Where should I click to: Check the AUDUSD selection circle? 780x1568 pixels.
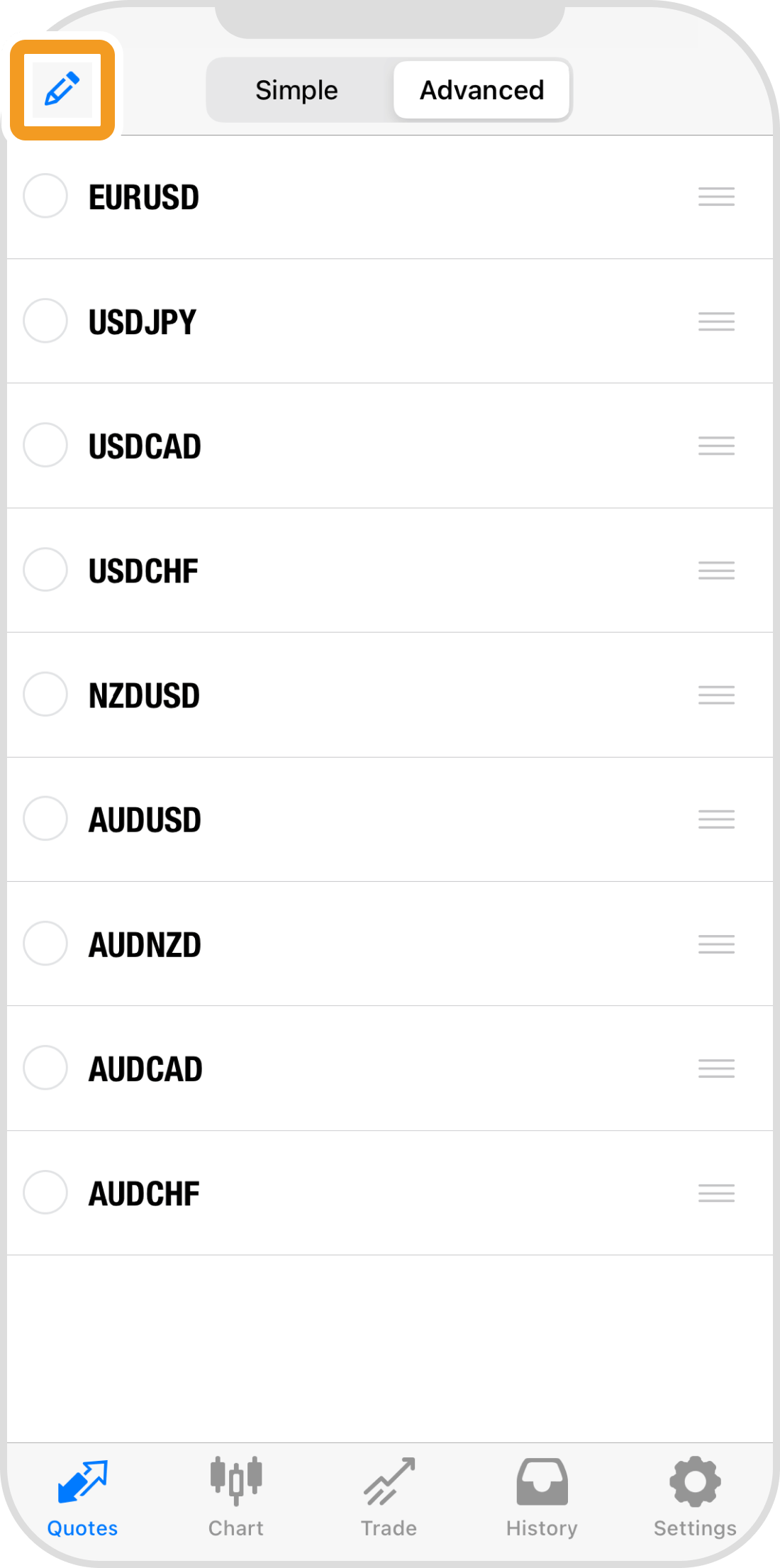pyautogui.click(x=45, y=819)
